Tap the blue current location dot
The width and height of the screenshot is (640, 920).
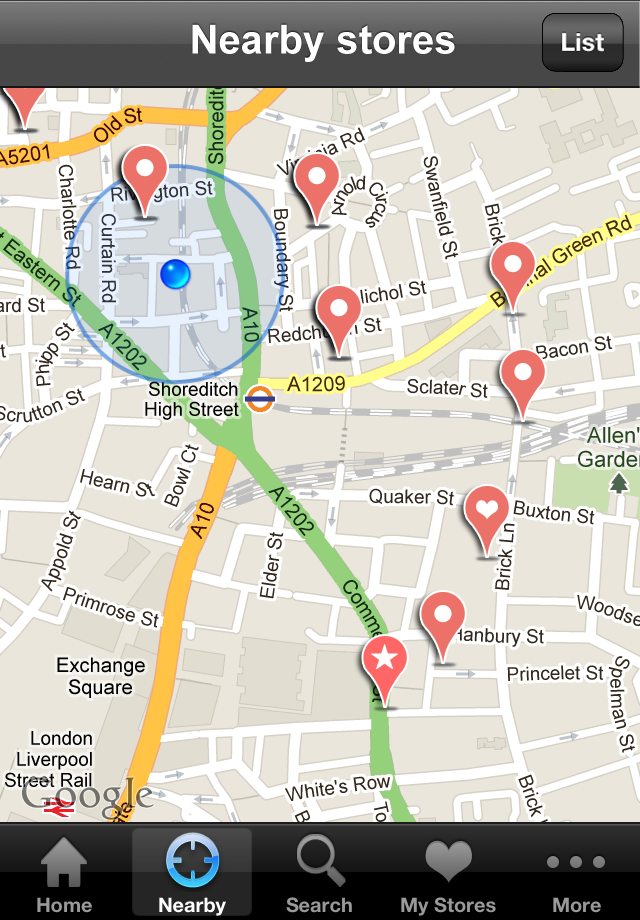click(x=174, y=272)
